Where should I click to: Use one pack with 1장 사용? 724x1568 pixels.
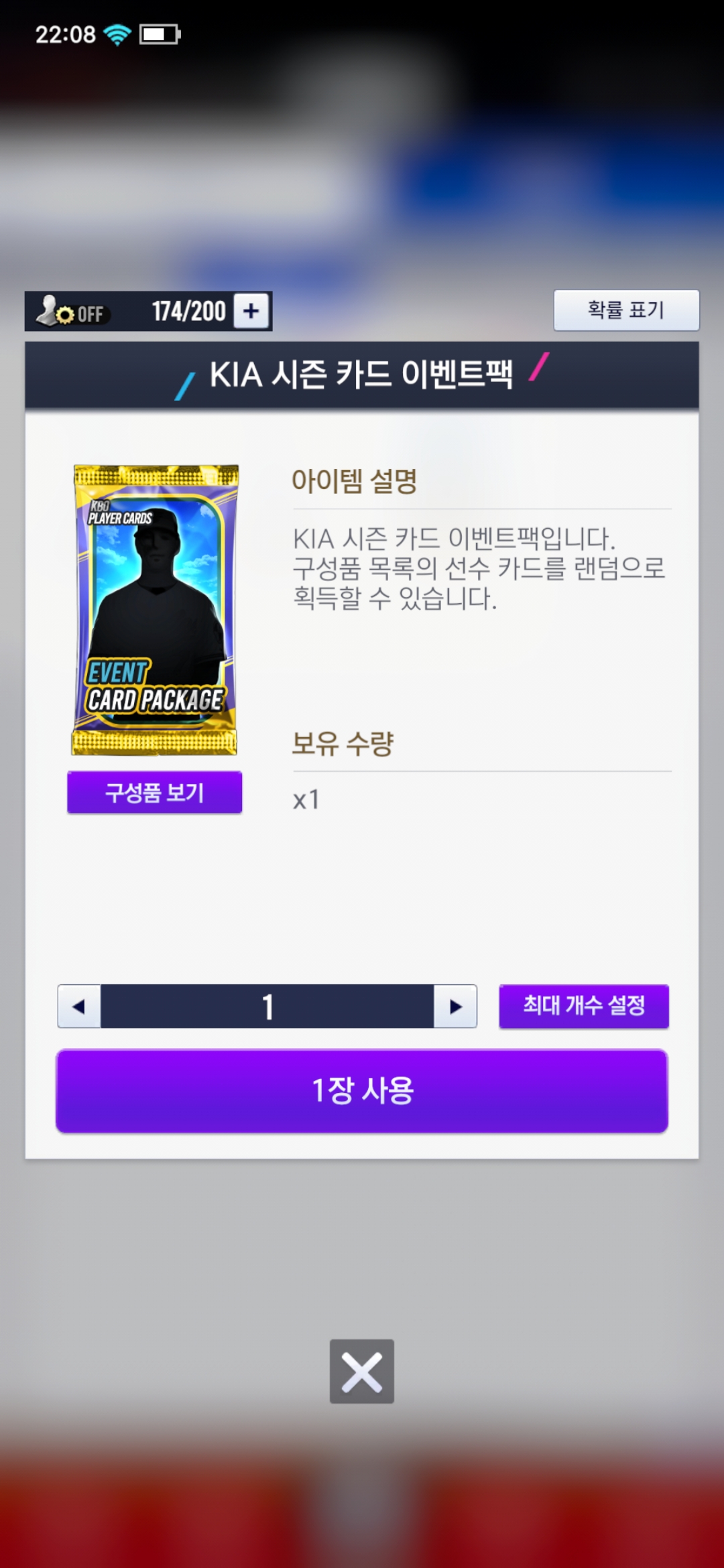click(x=362, y=1091)
